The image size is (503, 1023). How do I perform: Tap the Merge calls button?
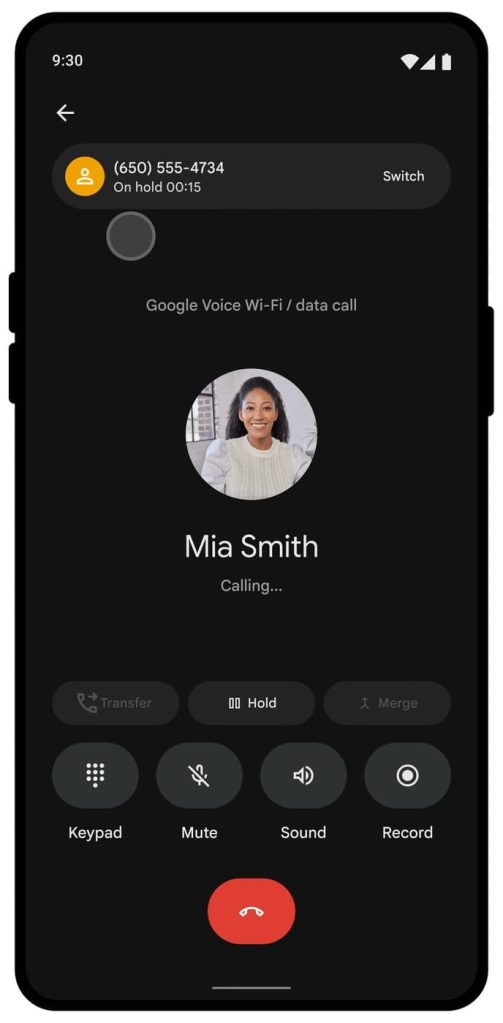pyautogui.click(x=387, y=703)
